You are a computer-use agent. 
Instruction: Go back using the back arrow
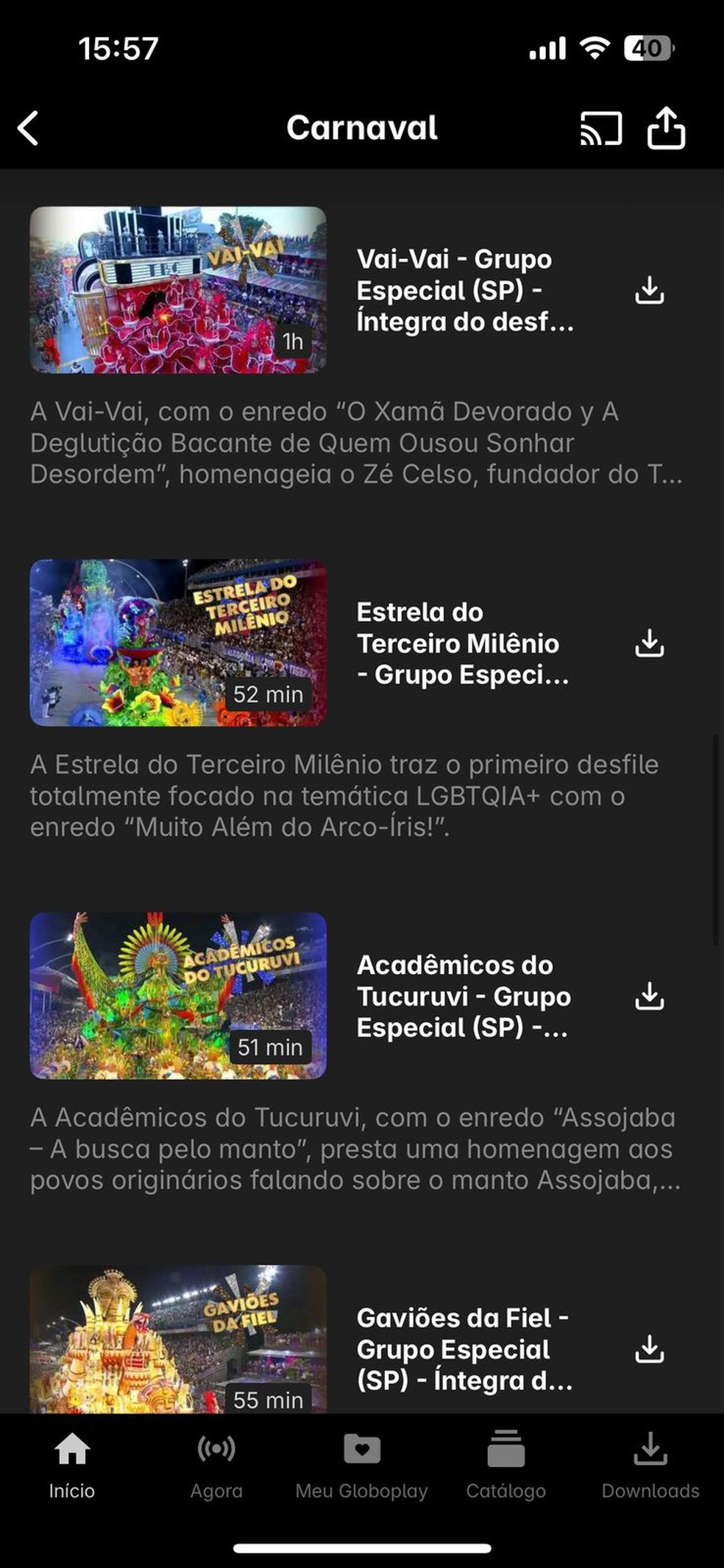(29, 127)
